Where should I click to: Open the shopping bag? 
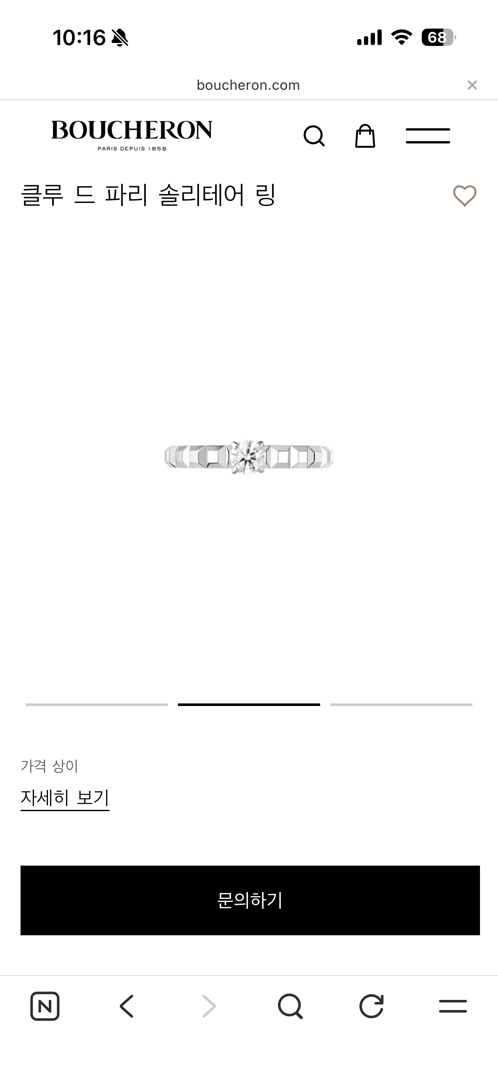tap(365, 136)
